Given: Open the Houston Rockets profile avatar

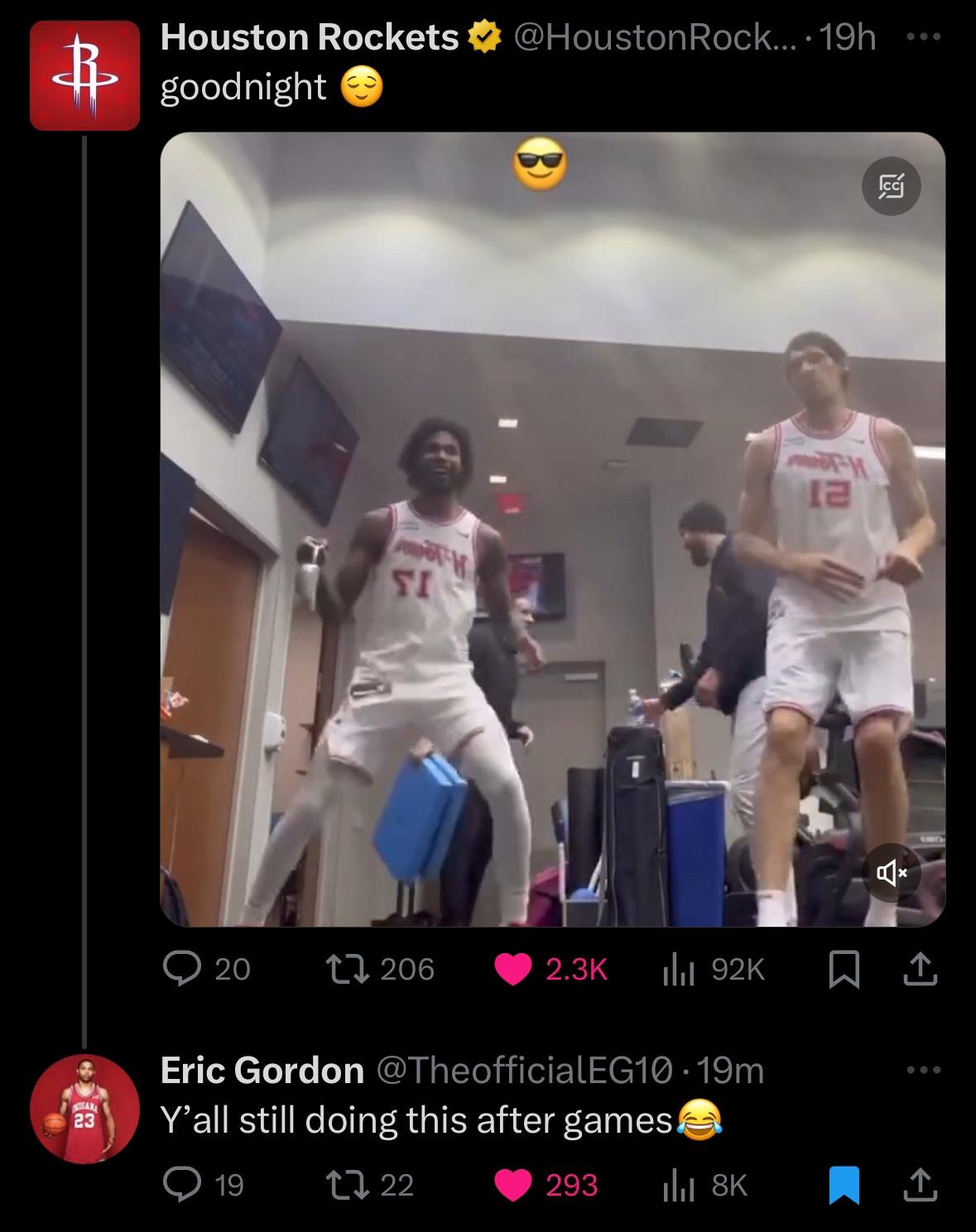Looking at the screenshot, I should click(x=84, y=76).
